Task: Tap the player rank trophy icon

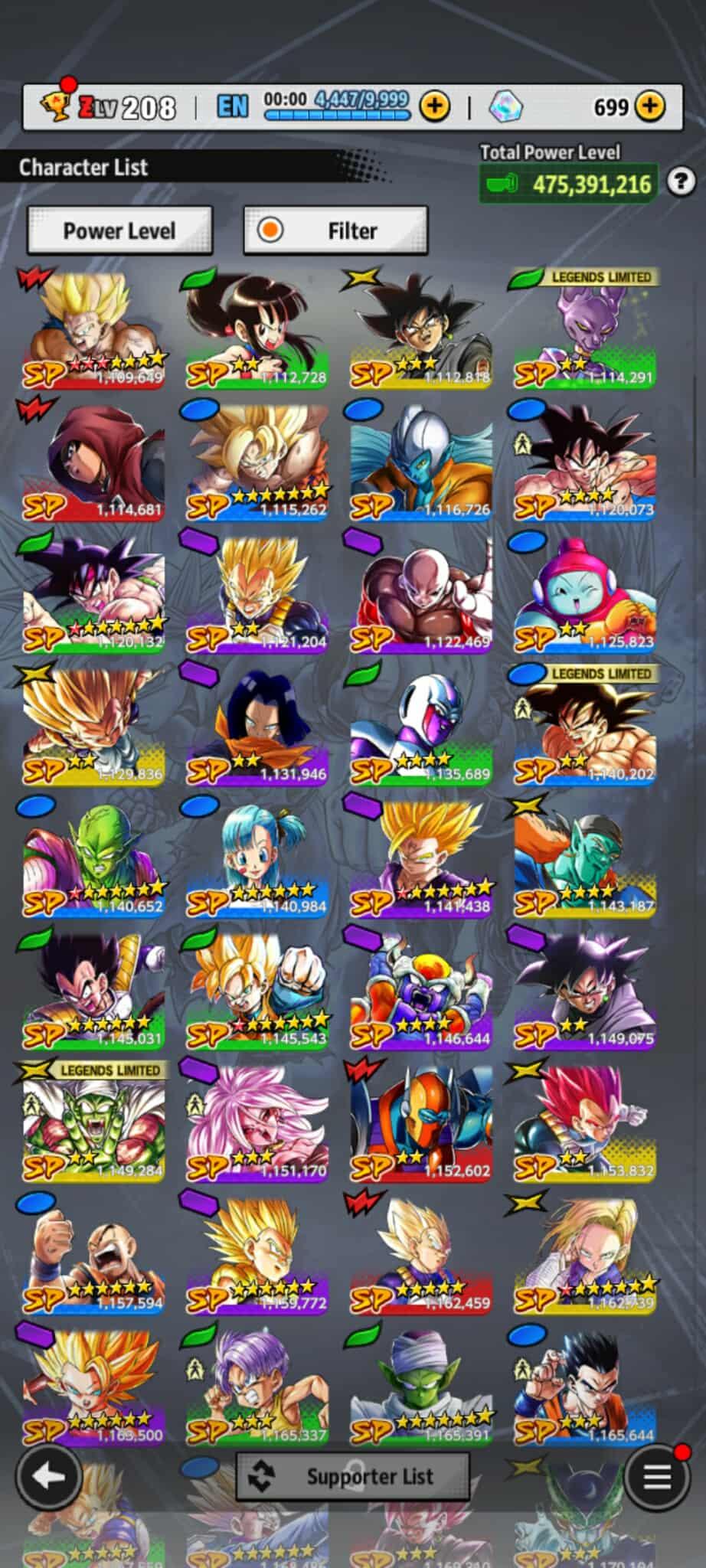Action: [x=55, y=106]
